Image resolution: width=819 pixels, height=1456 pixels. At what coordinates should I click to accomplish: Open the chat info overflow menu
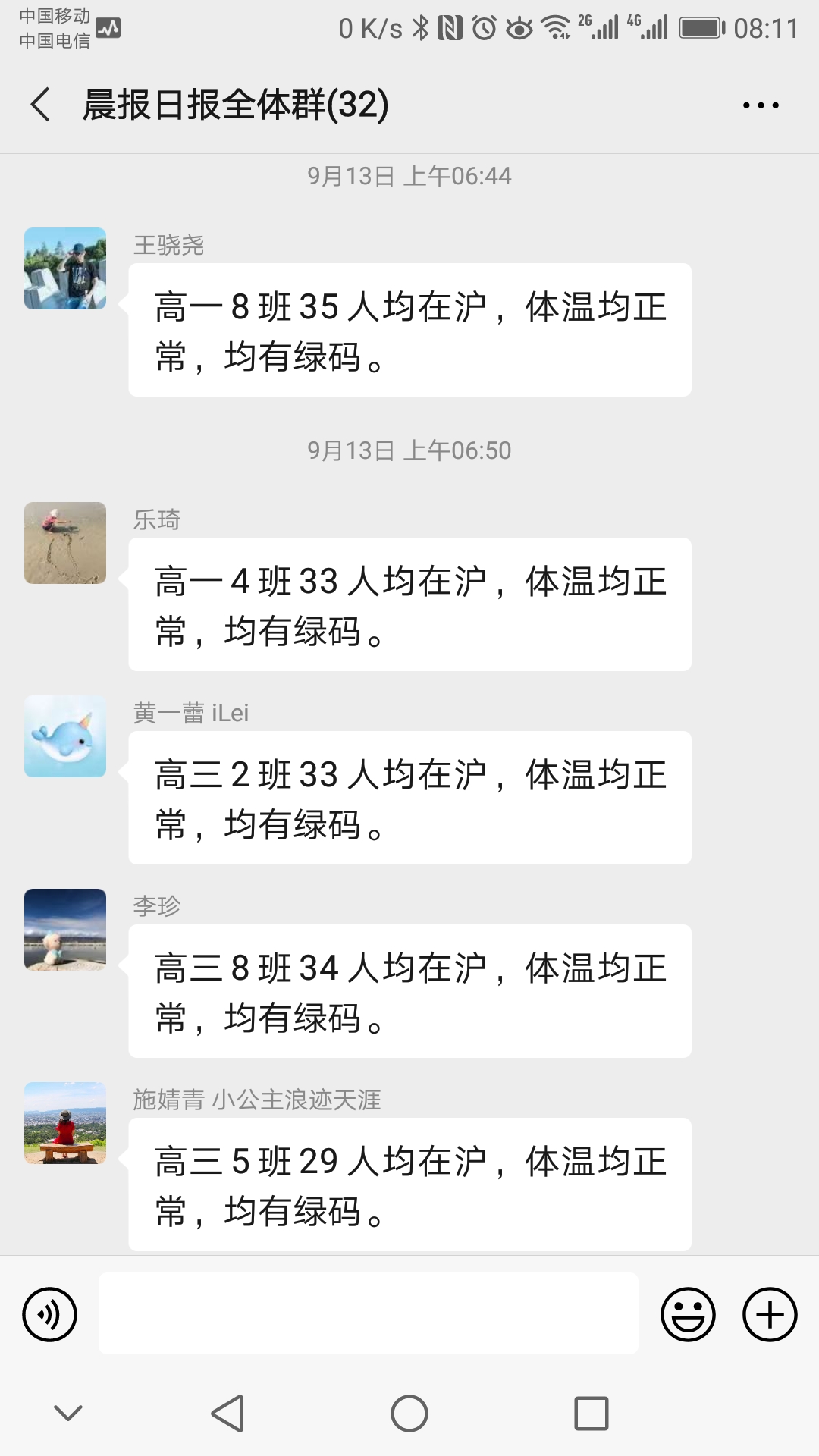[x=761, y=105]
